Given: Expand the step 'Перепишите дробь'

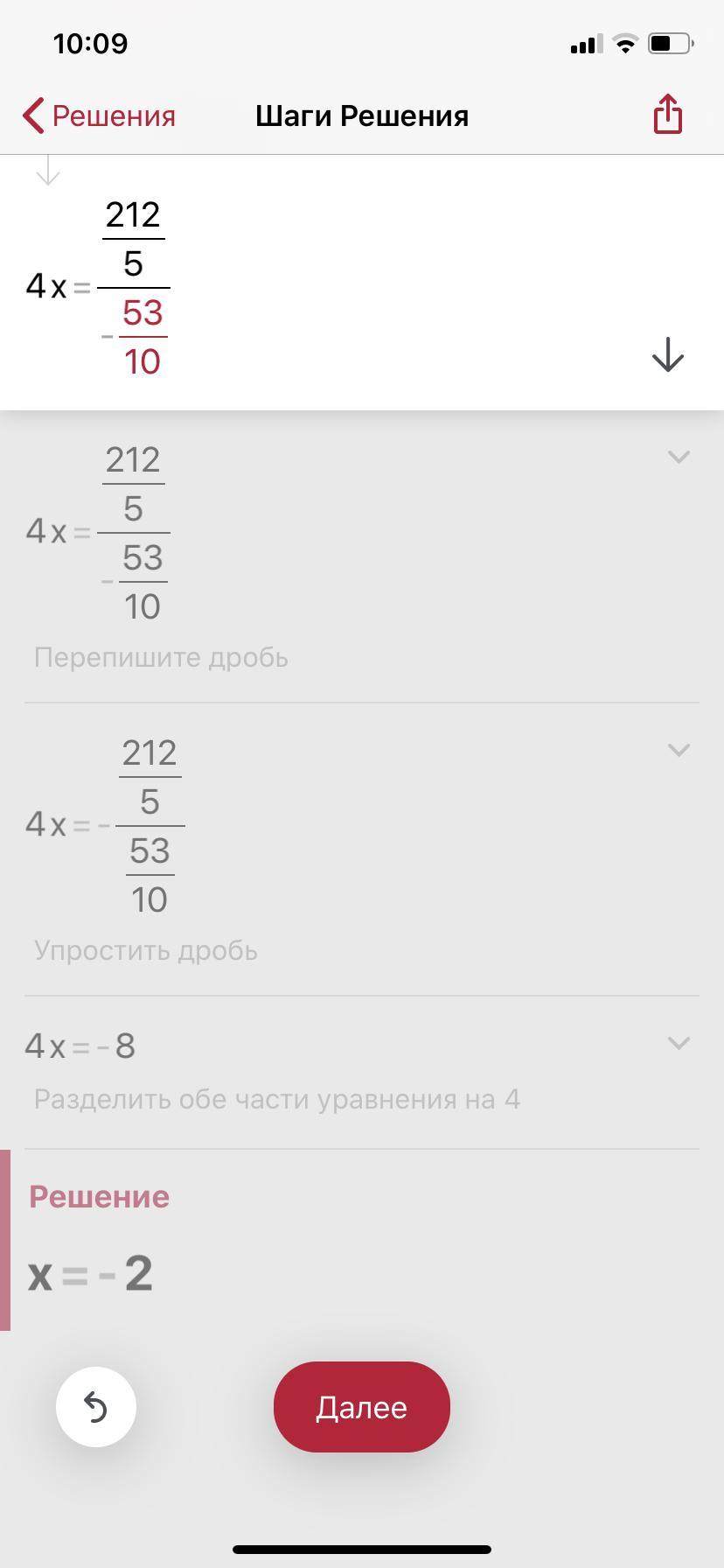Looking at the screenshot, I should pyautogui.click(x=679, y=457).
